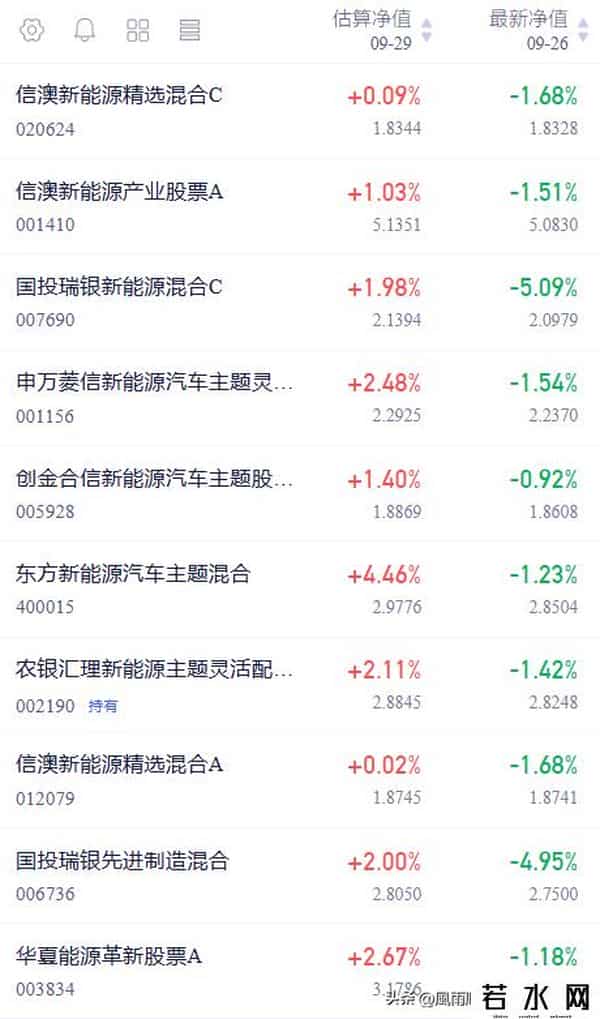Switch to the grid view layout
Image resolution: width=600 pixels, height=1019 pixels.
pos(138,30)
